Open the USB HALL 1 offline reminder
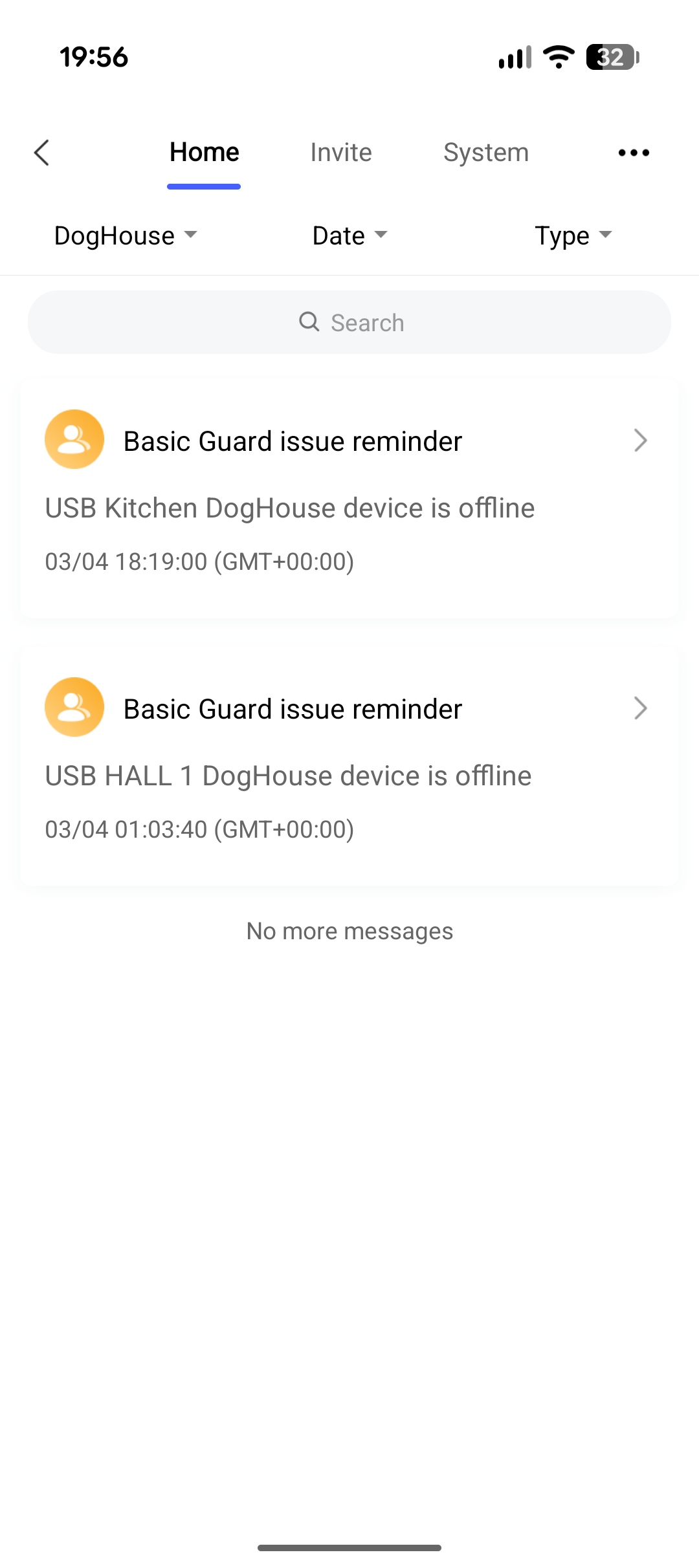 click(x=349, y=766)
